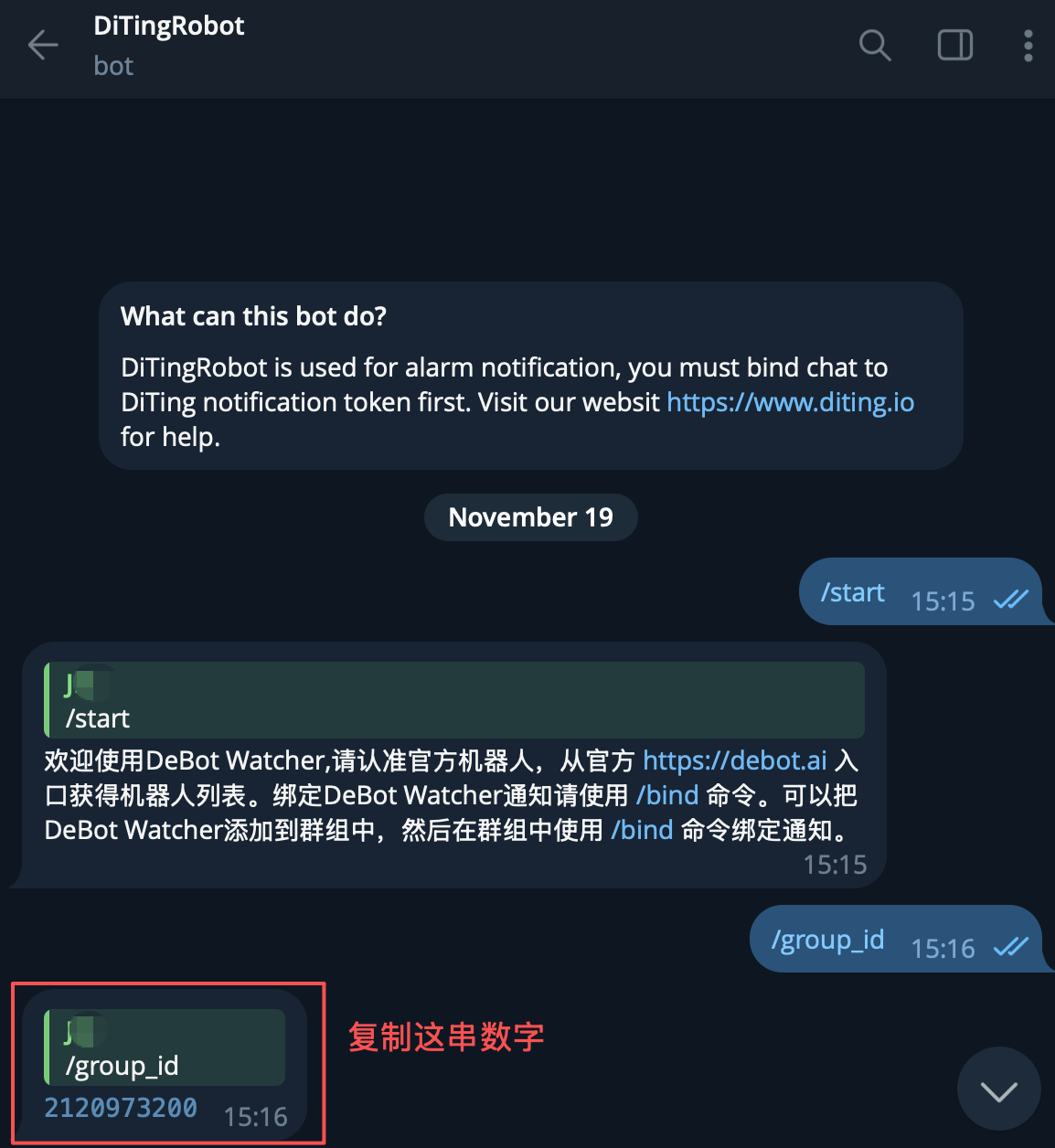Jump to the quoted /group_id message

pyautogui.click(x=165, y=1047)
